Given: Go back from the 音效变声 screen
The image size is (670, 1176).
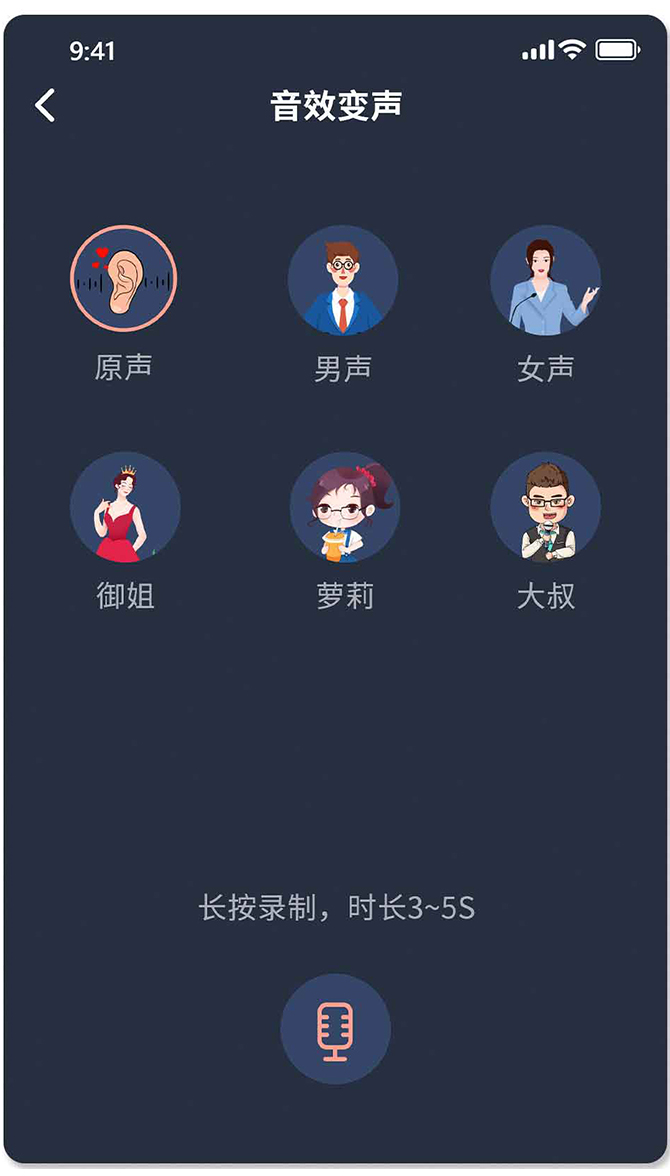Looking at the screenshot, I should (x=45, y=105).
